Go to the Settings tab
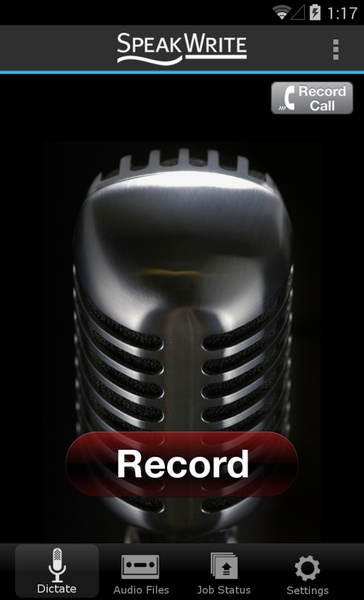Screen dimensions: 364x600 307,571
